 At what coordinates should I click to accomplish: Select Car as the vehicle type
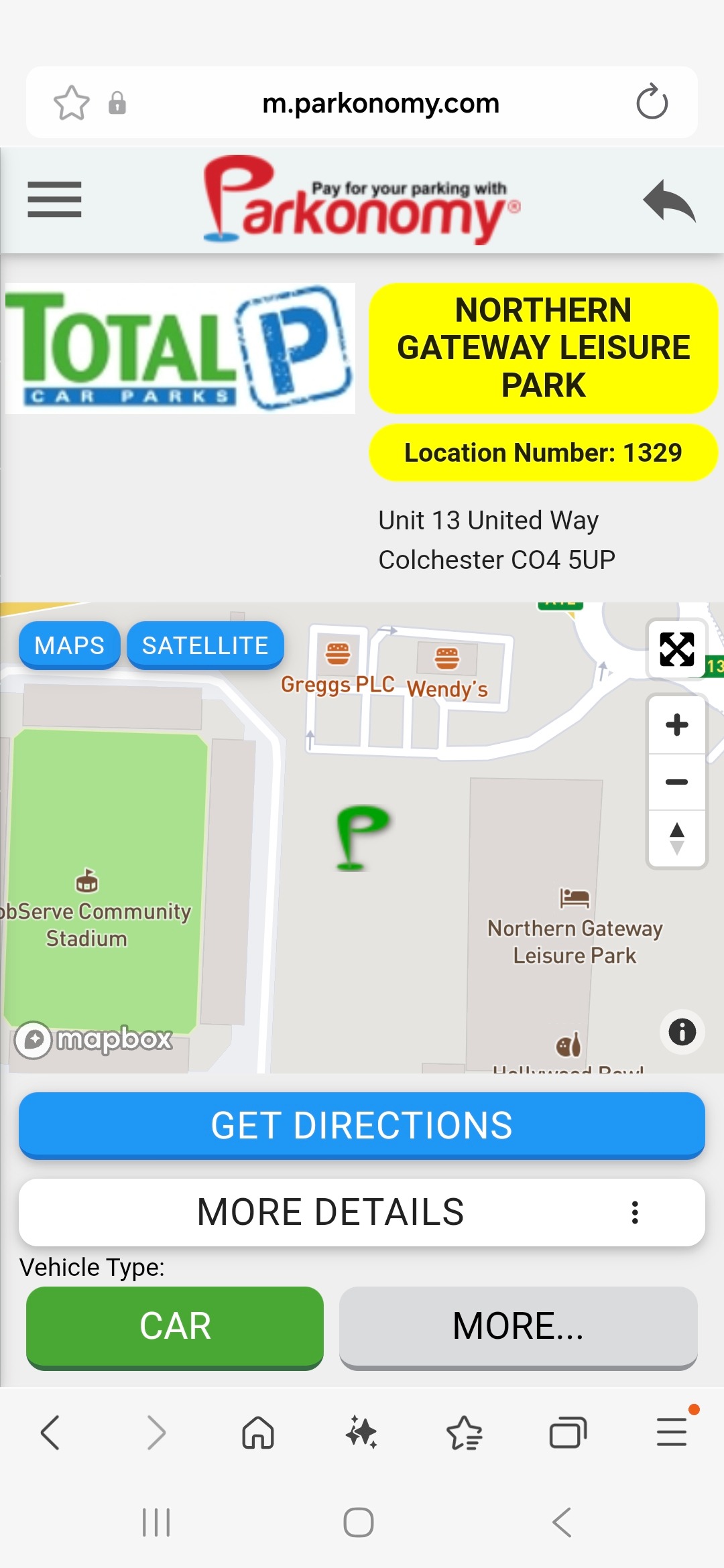pos(175,1326)
